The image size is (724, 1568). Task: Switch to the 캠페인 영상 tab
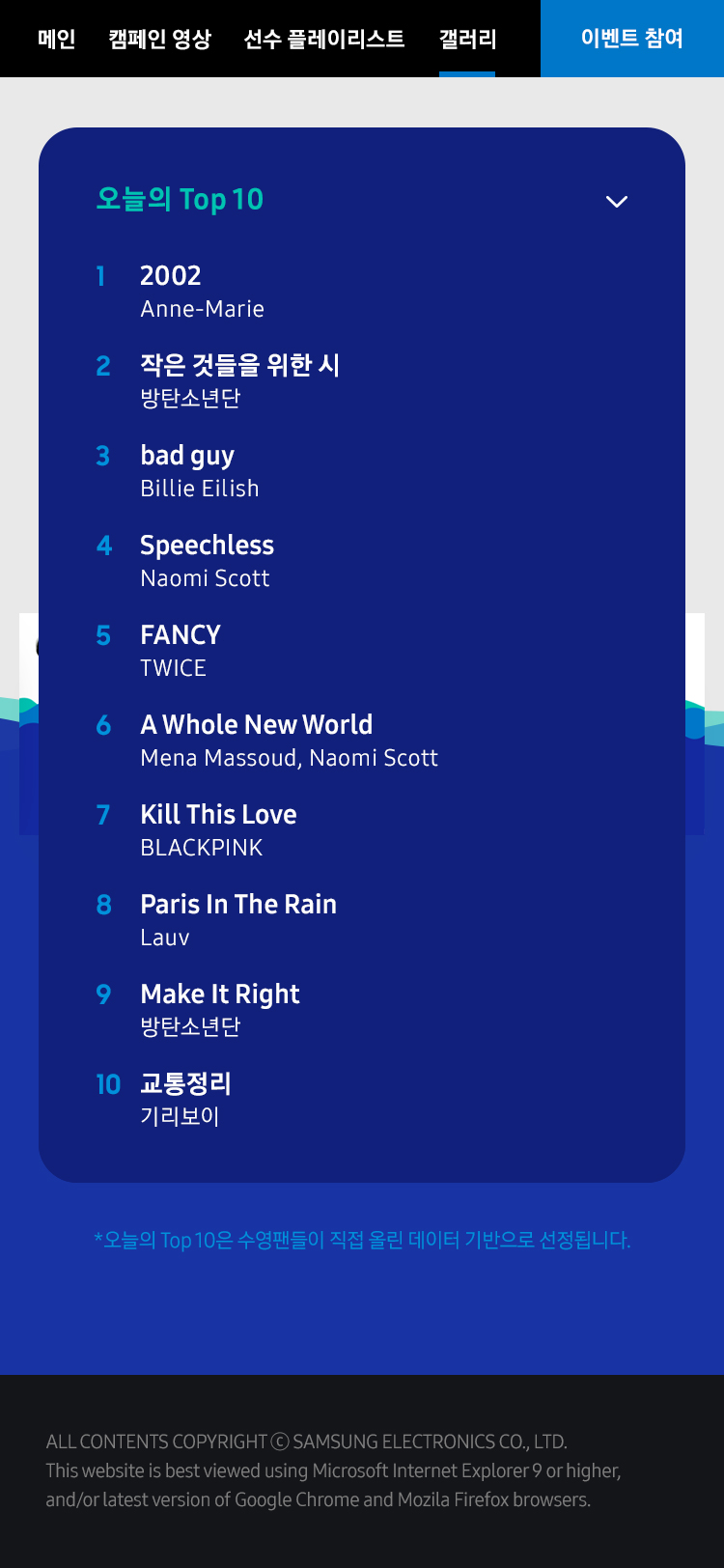pyautogui.click(x=160, y=39)
